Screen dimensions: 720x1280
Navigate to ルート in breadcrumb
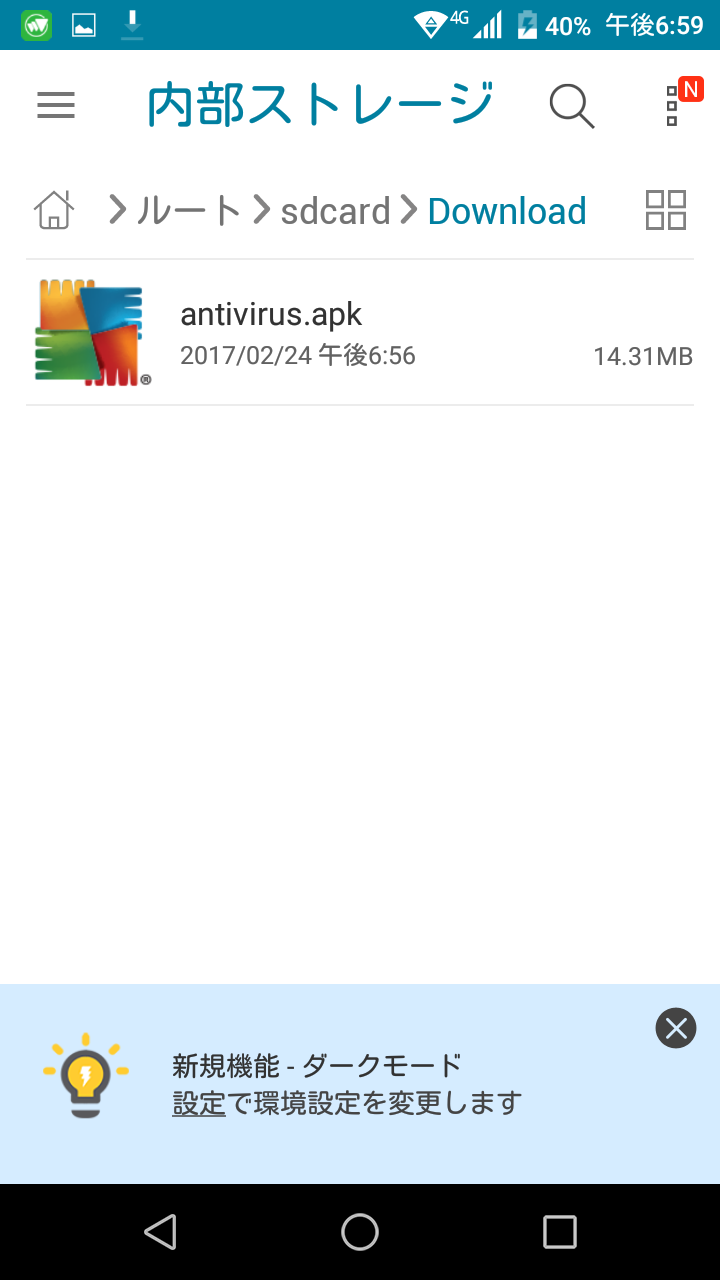188,211
